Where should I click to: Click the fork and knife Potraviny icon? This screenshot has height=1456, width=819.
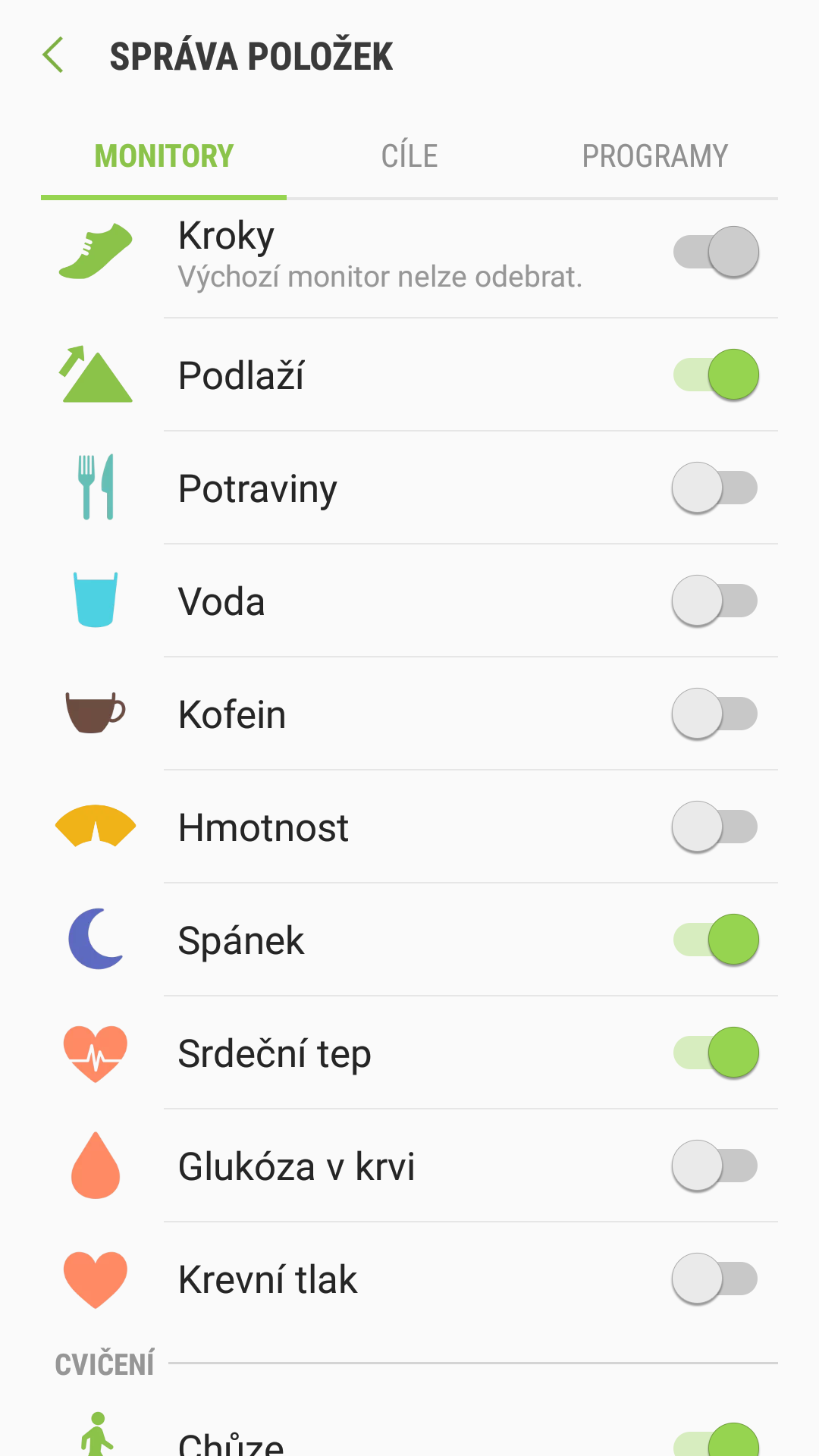pyautogui.click(x=96, y=486)
